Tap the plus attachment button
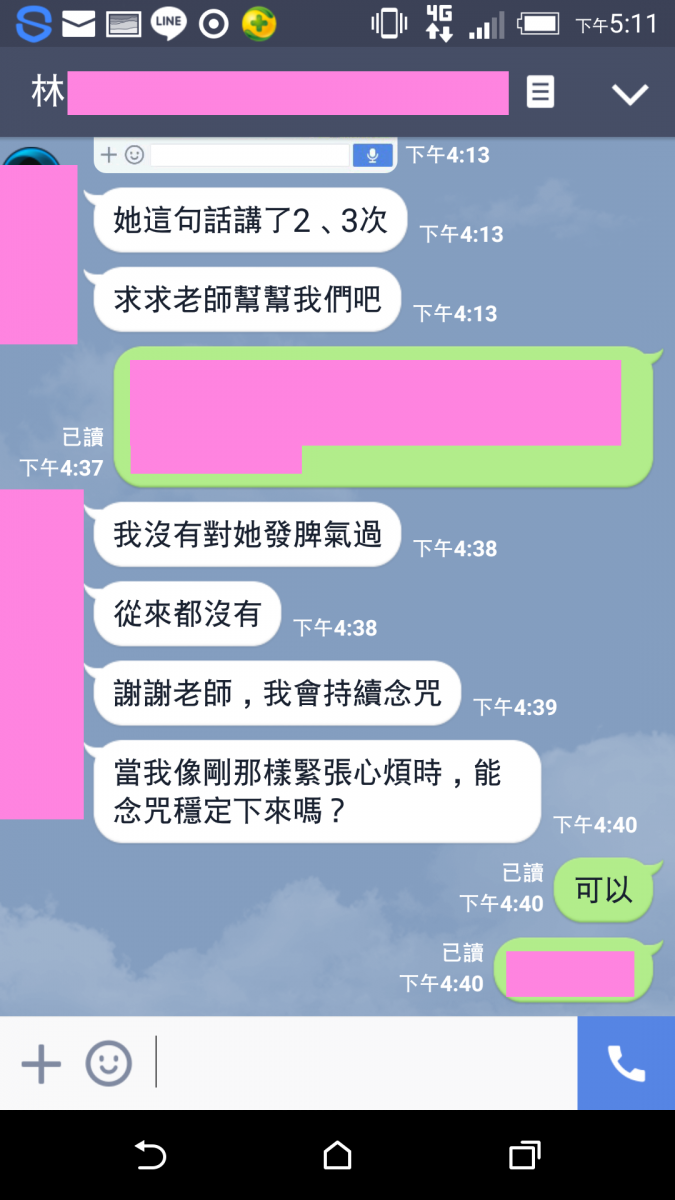The width and height of the screenshot is (675, 1200). click(x=41, y=1063)
